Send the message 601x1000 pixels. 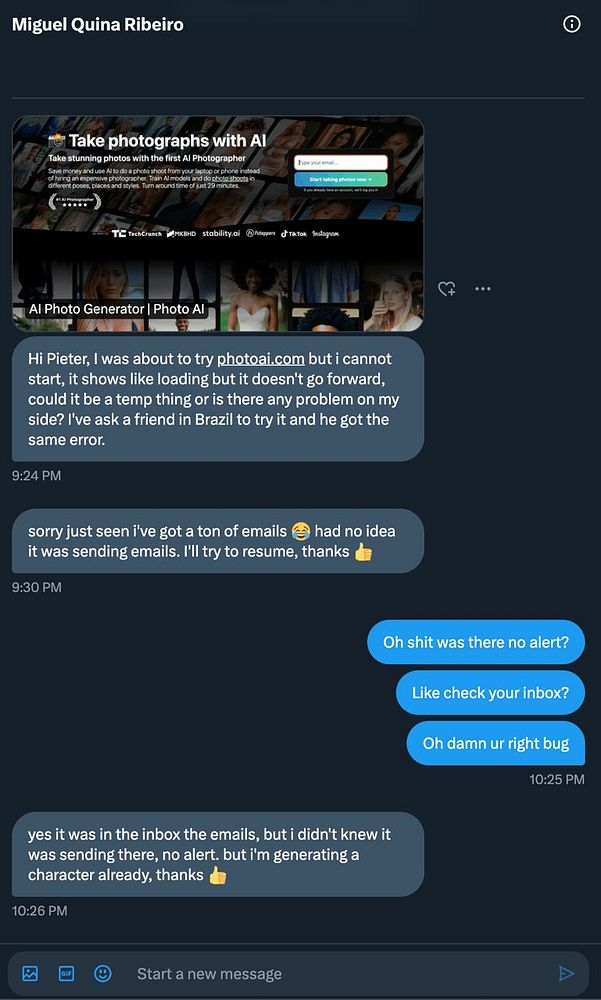566,973
